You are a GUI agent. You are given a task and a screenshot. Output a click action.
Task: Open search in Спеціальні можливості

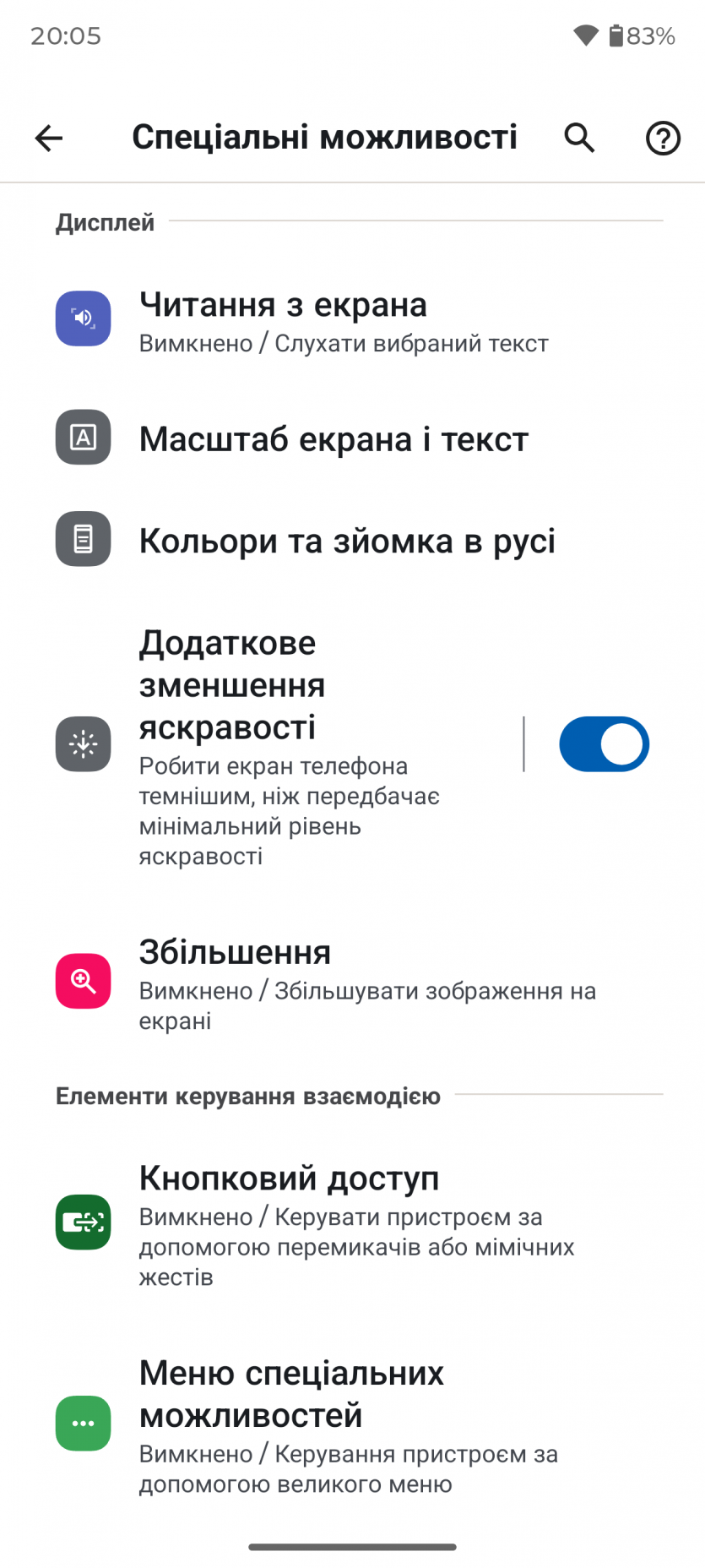[x=579, y=138]
